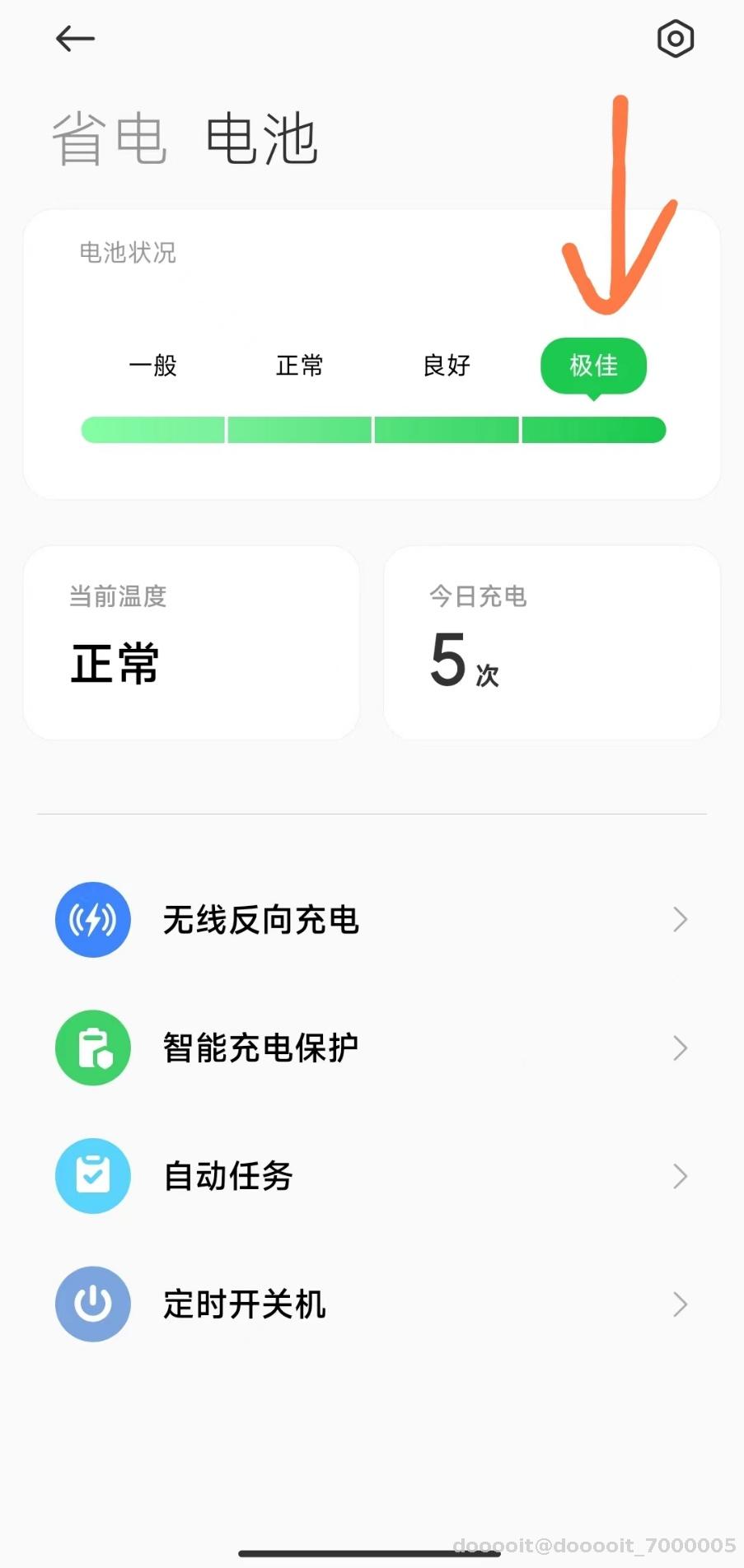744x1568 pixels.
Task: Tap the lightning bolt inside the blue circle
Action: pyautogui.click(x=92, y=920)
